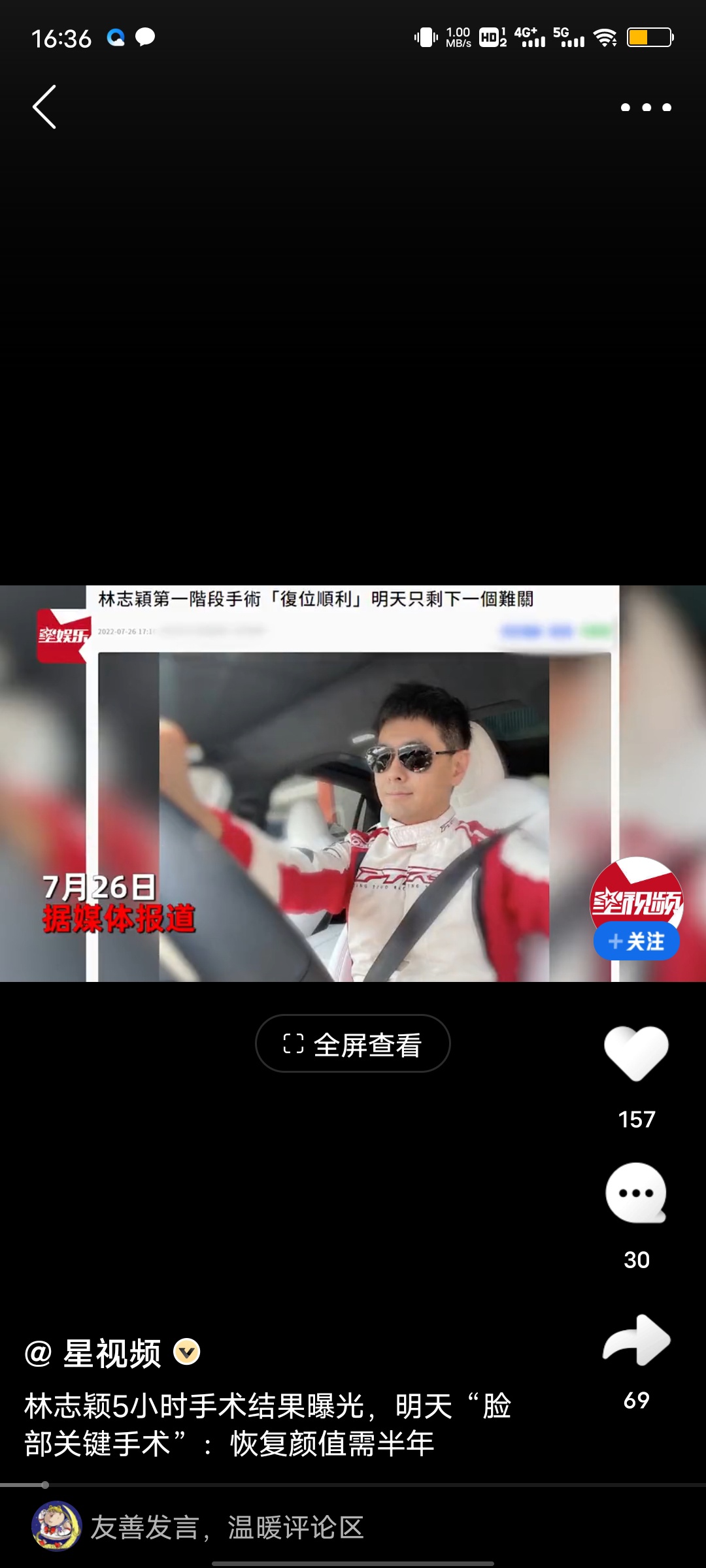Image resolution: width=706 pixels, height=1568 pixels.
Task: Go back using the top-left arrow
Action: pyautogui.click(x=44, y=107)
